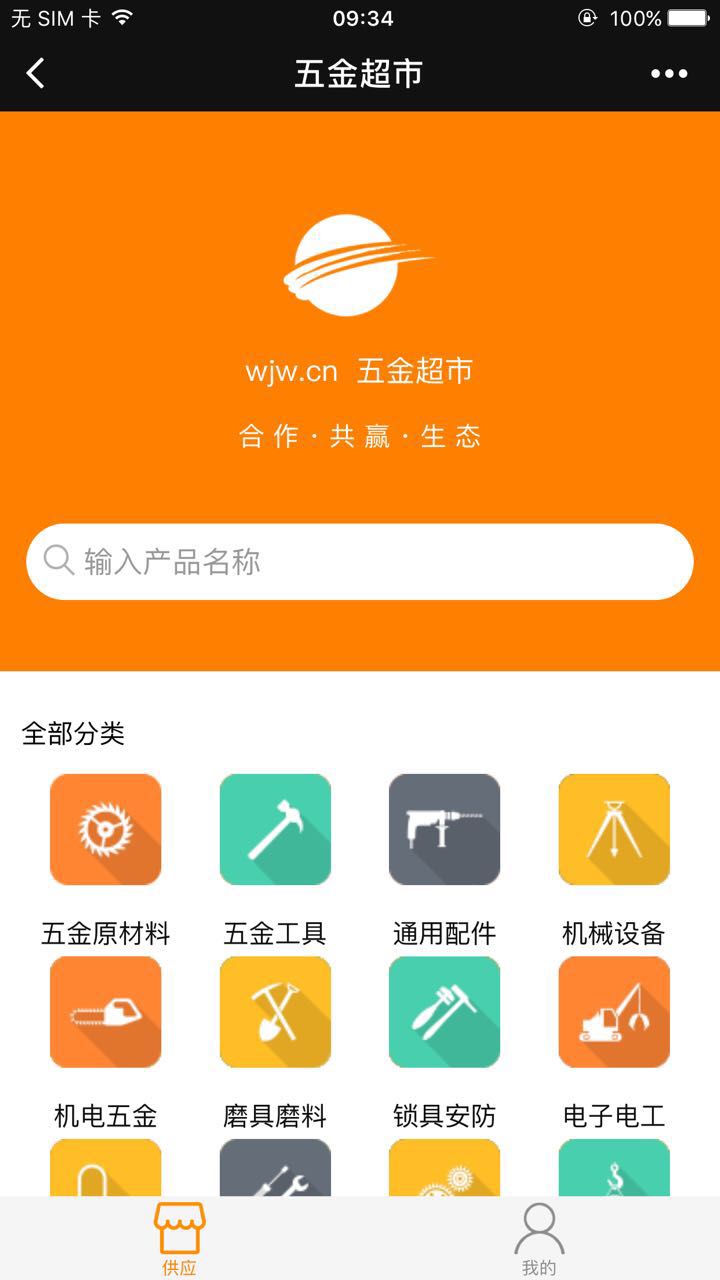Open the 五金原材料 category
The width and height of the screenshot is (720, 1280).
pos(105,830)
